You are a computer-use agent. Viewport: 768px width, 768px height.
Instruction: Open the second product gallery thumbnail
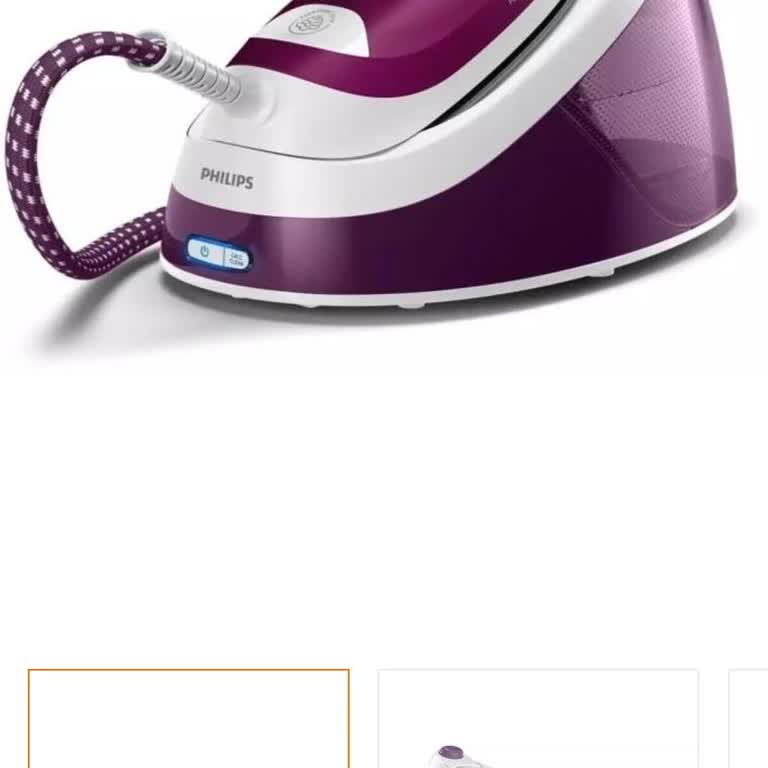coord(537,720)
